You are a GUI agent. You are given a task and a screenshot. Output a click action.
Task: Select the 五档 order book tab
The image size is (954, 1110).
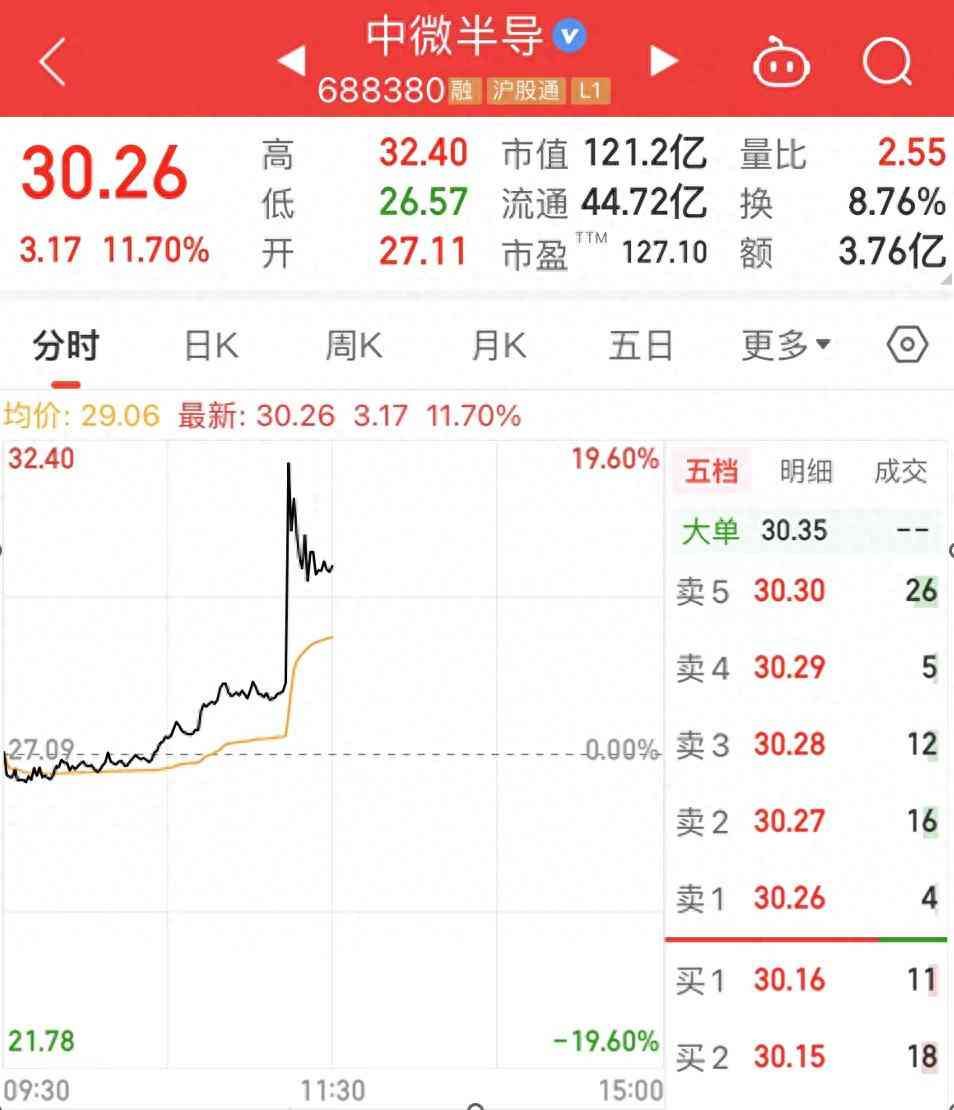[x=711, y=471]
